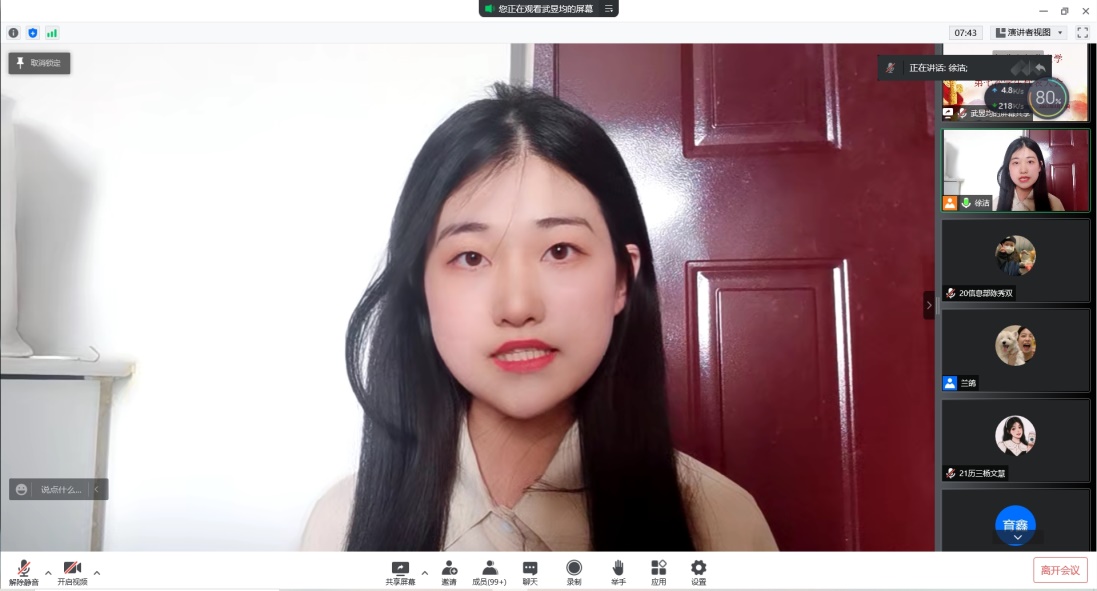Open the apps menu (应用)
1097x591 pixels.
(x=658, y=572)
